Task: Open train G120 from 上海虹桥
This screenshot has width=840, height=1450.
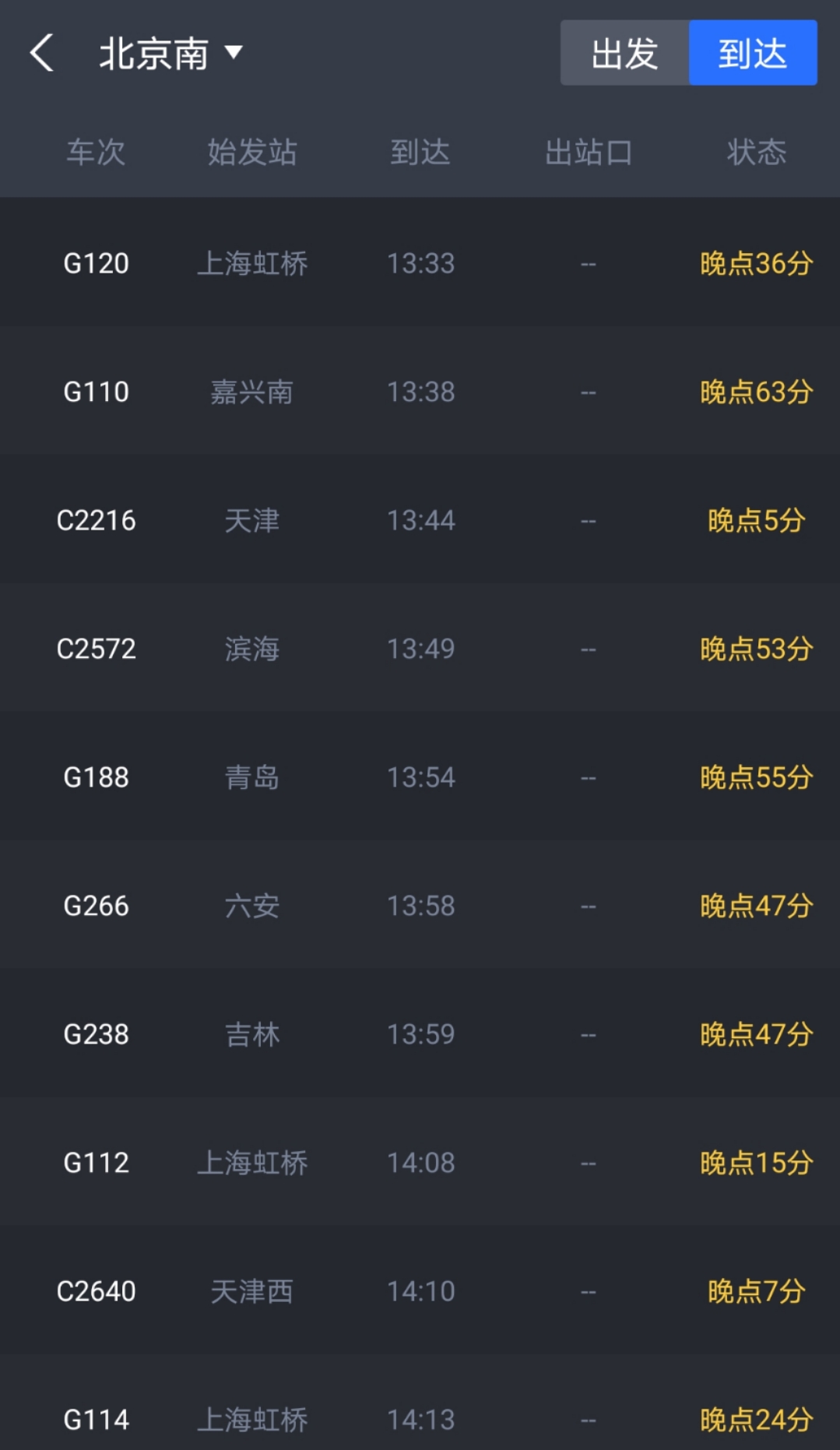Action: (x=420, y=262)
